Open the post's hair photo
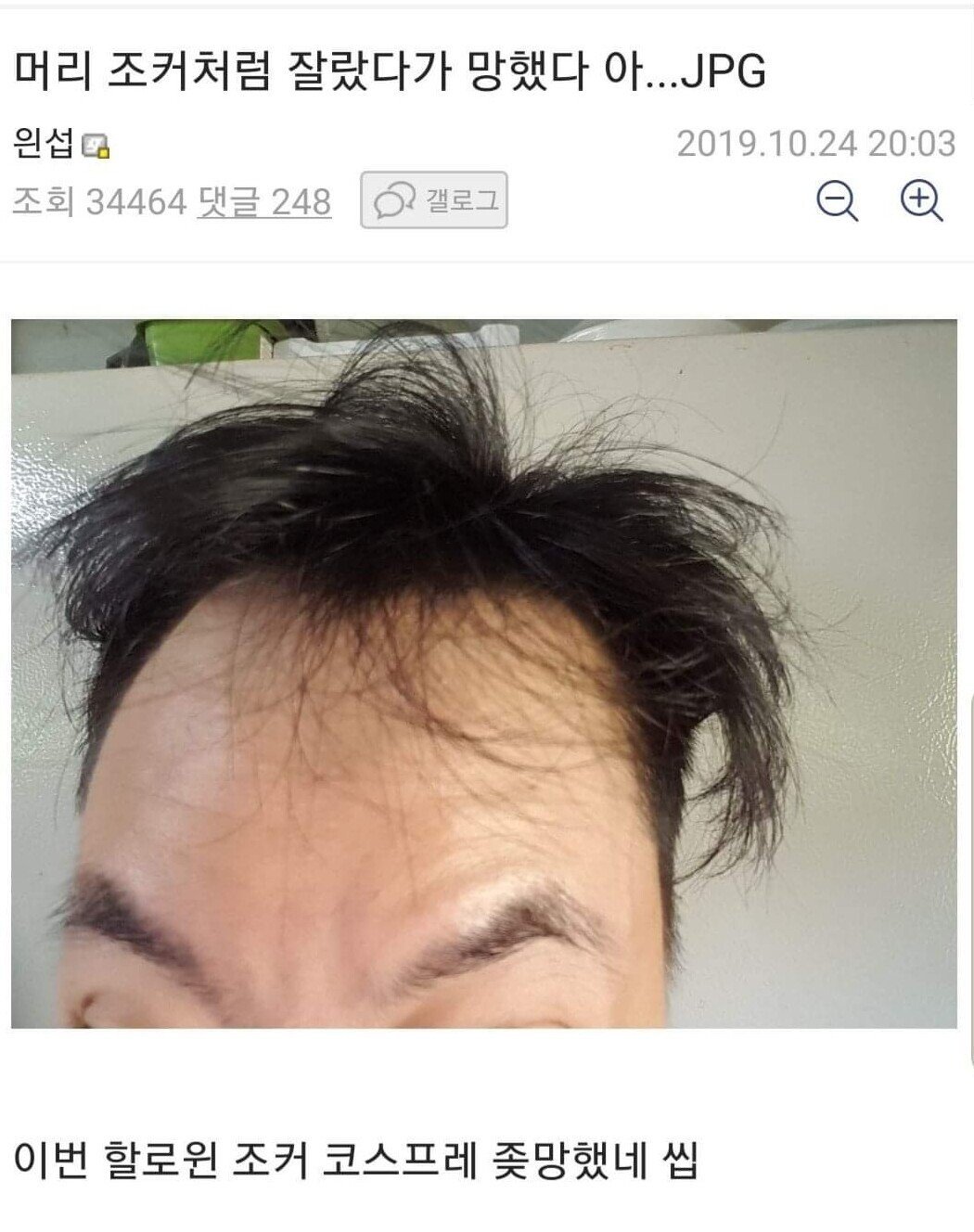This screenshot has width=974, height=1232. click(x=483, y=674)
